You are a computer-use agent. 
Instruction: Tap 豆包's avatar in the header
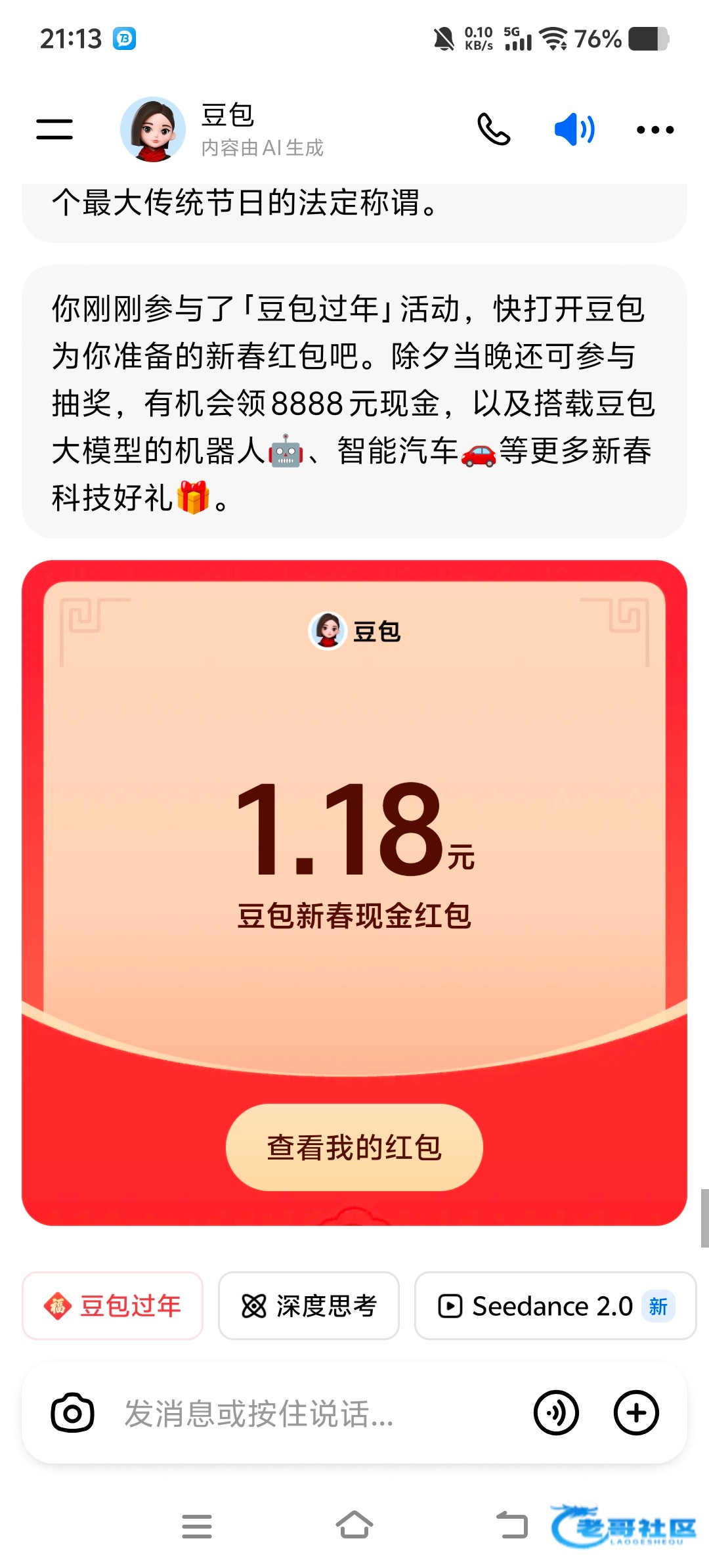tap(153, 129)
